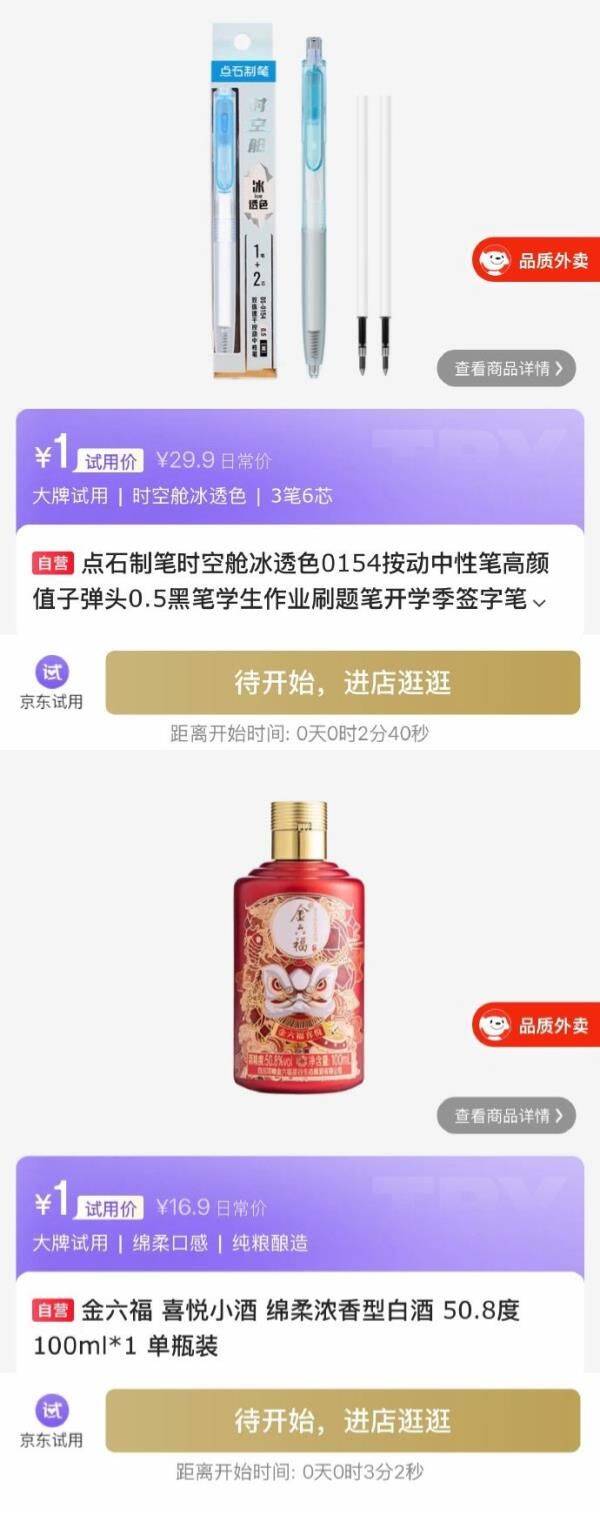Screen dimensions: 600x1515
Task: View product details for 金六福 liquor
Action: point(507,1115)
